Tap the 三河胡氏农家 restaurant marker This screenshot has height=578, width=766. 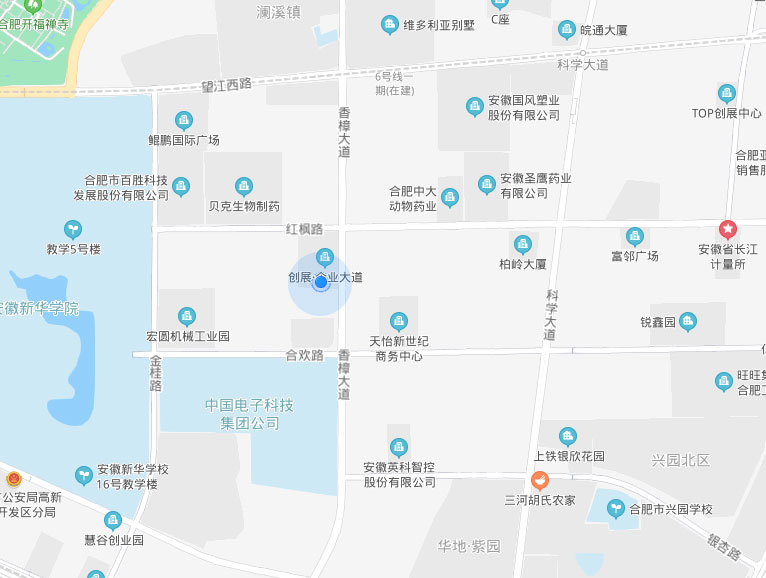point(540,480)
